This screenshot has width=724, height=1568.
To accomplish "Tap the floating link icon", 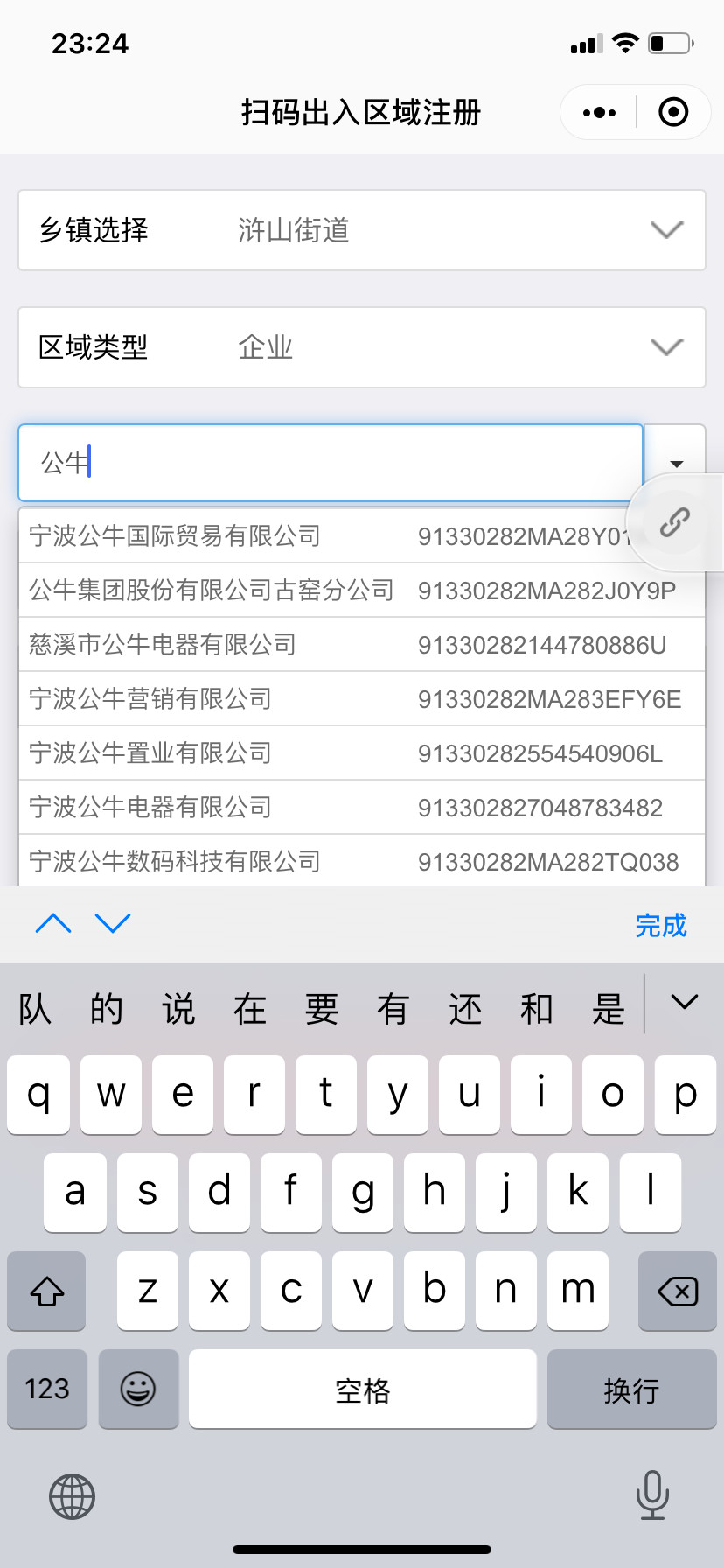I will point(675,522).
